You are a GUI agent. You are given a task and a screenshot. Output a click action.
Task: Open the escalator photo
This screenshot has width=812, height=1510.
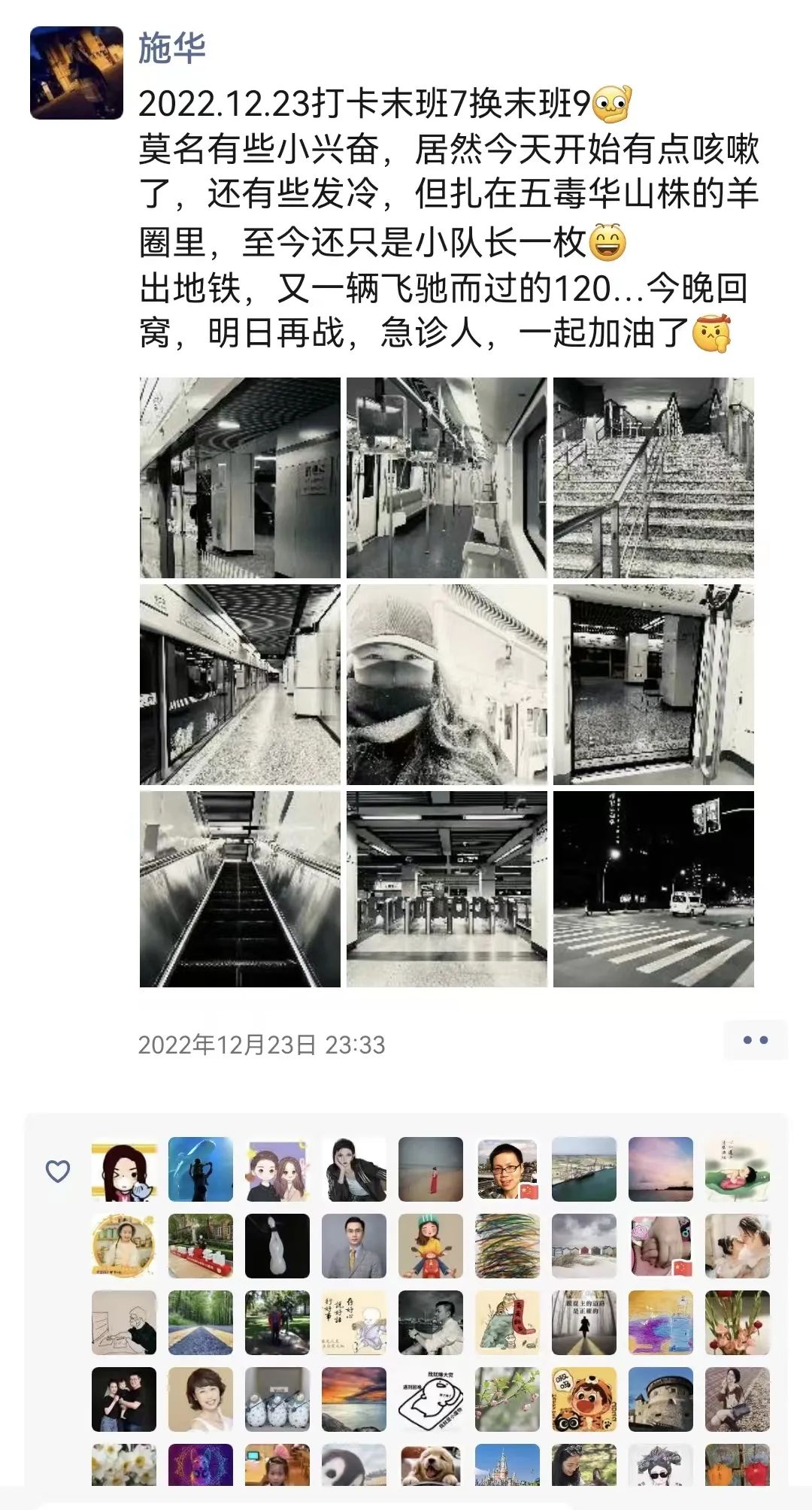[240, 889]
